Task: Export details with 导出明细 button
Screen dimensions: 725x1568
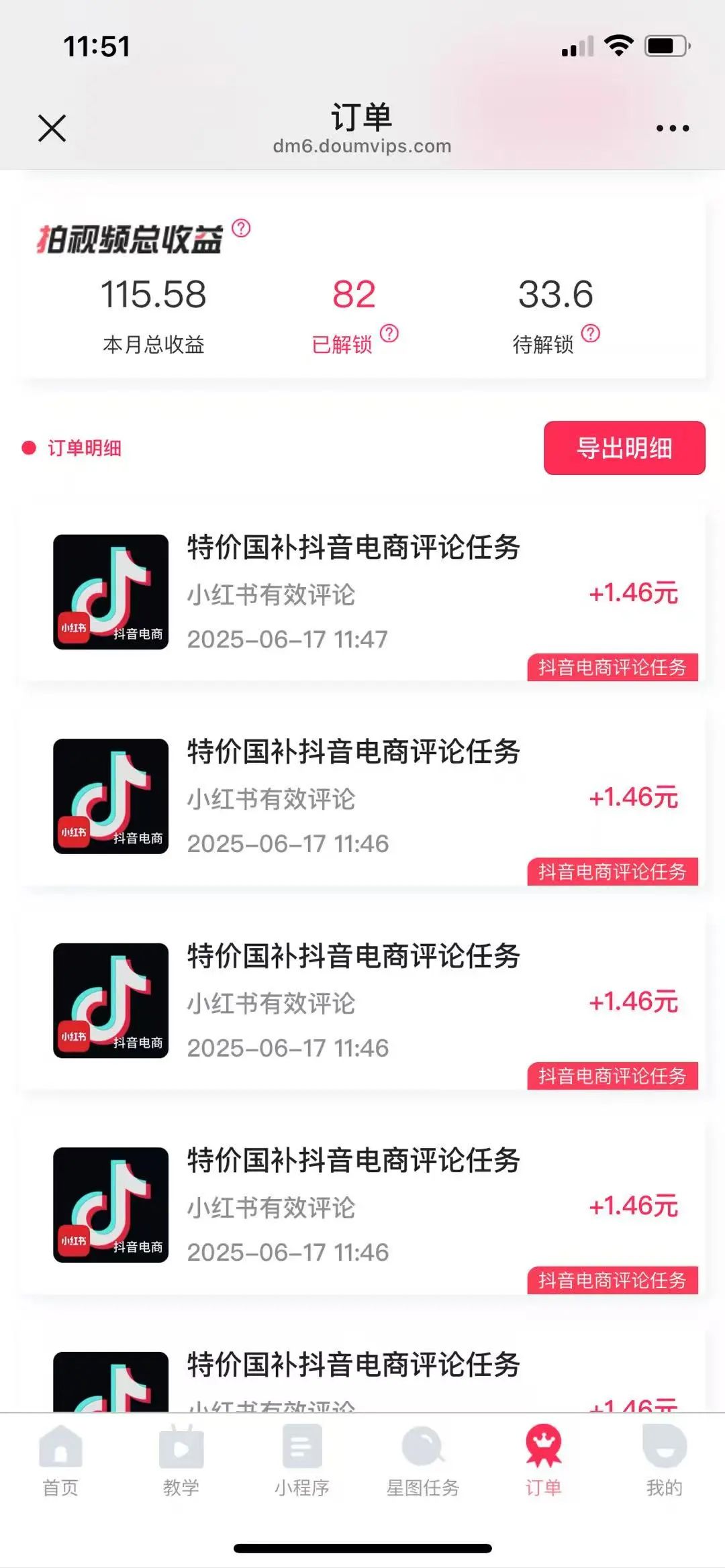Action: (x=624, y=448)
